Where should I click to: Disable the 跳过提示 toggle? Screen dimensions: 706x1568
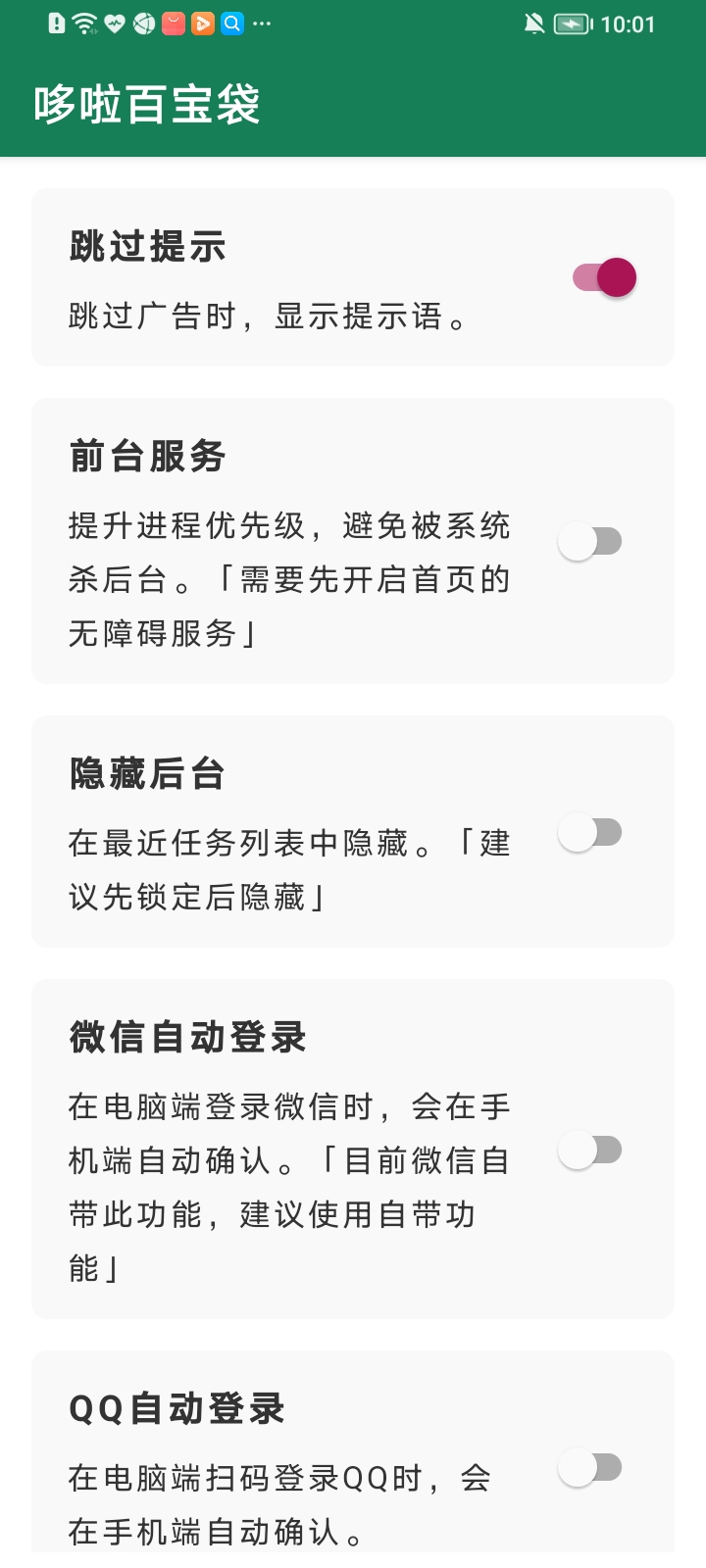pyautogui.click(x=605, y=277)
